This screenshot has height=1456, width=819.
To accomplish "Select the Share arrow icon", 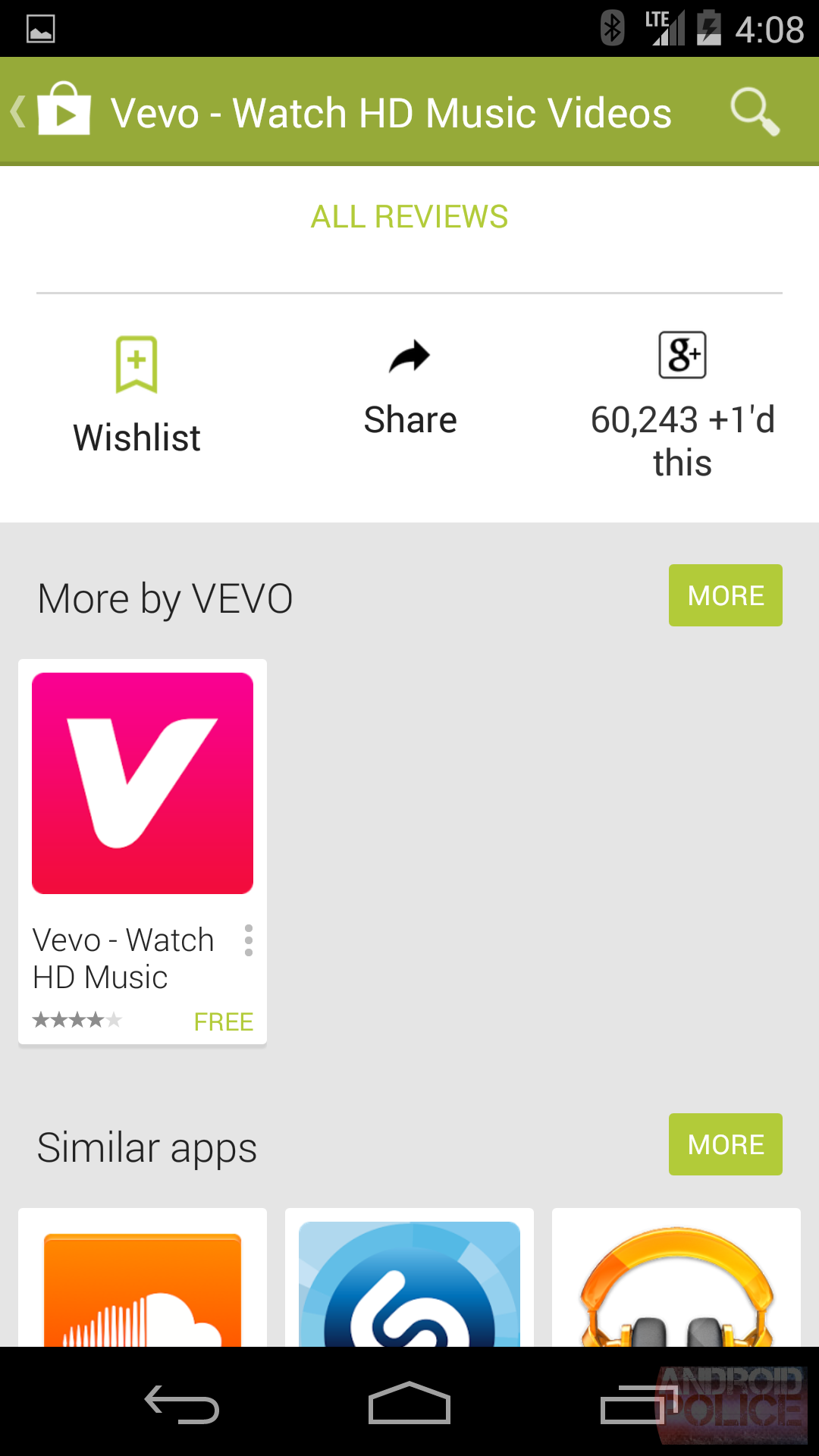I will coord(409,357).
